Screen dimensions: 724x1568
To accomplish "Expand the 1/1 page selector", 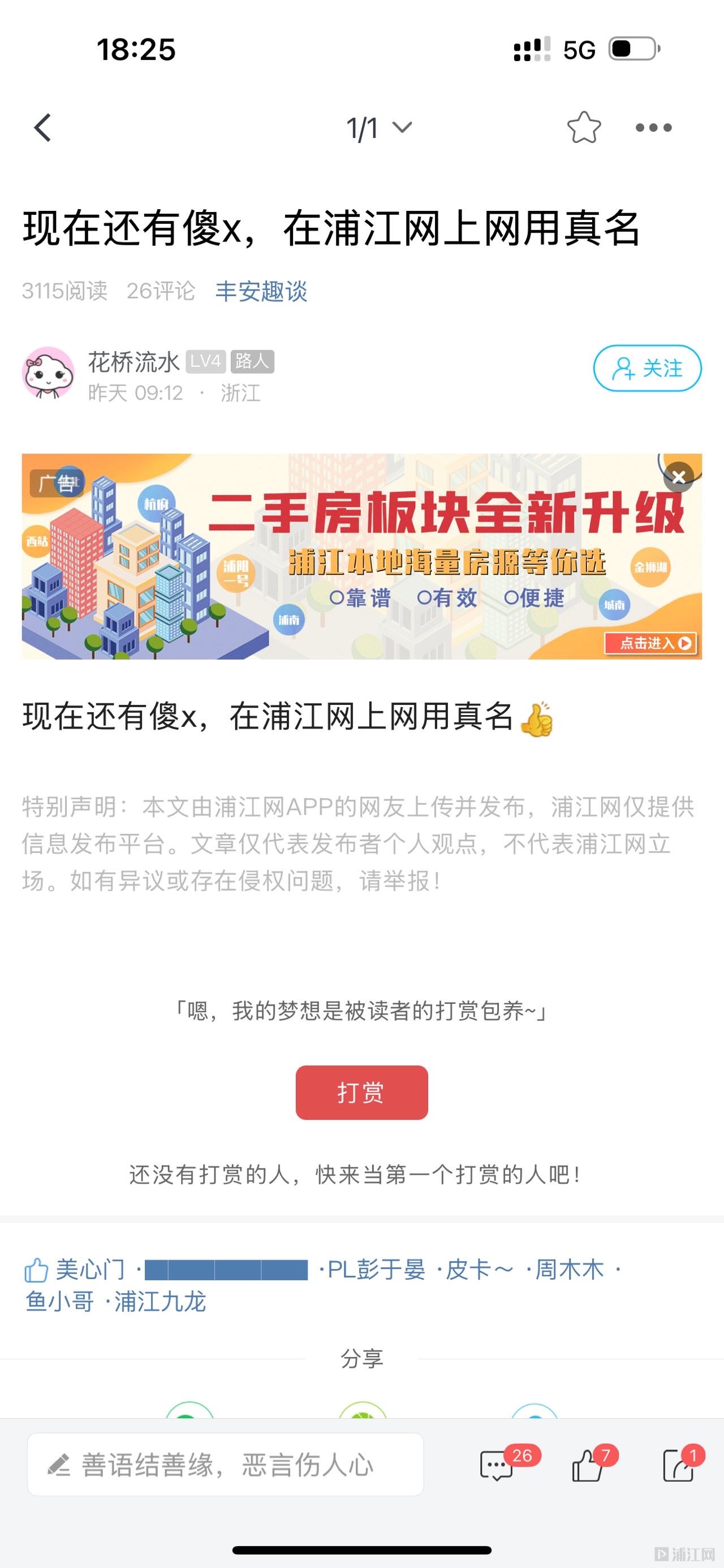I will [378, 128].
